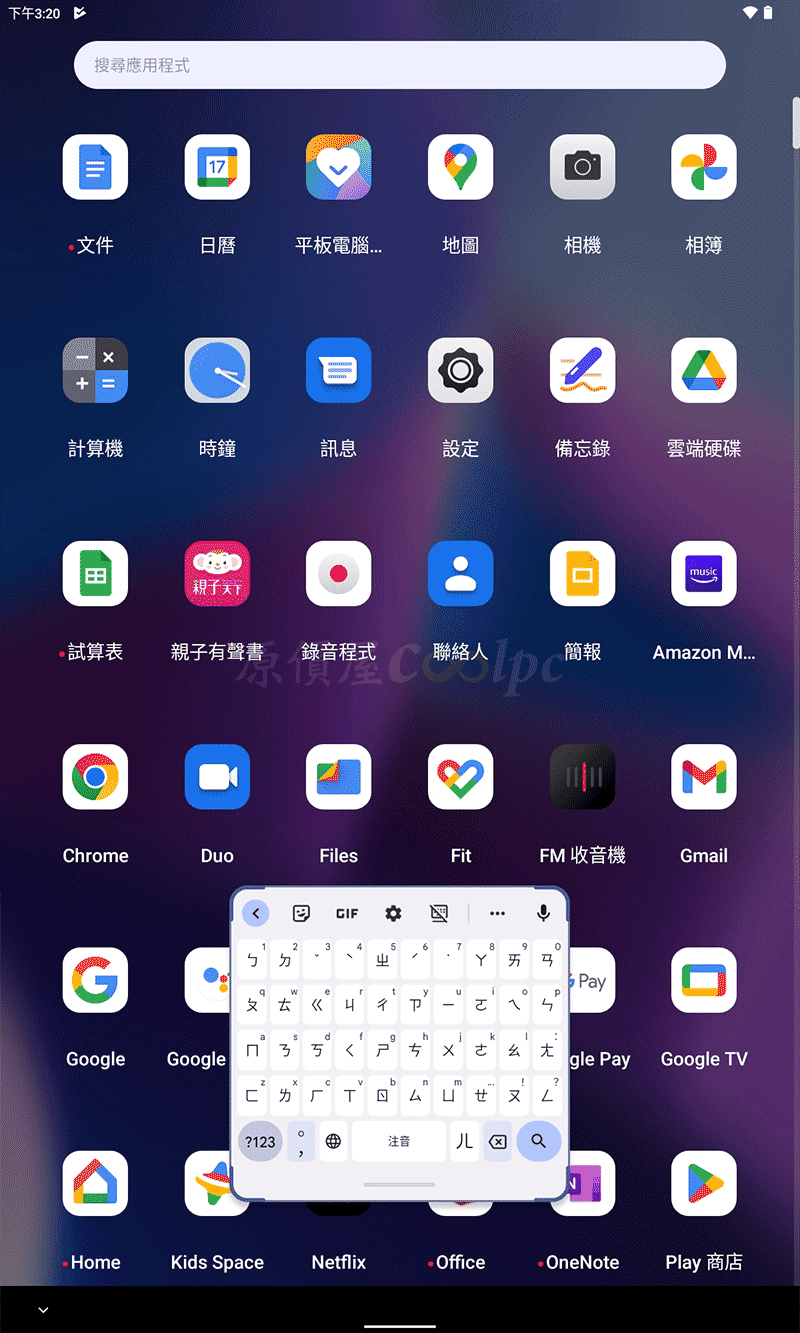Open 雲端硬碟 Drive app
This screenshot has width=800, height=1333.
click(704, 371)
